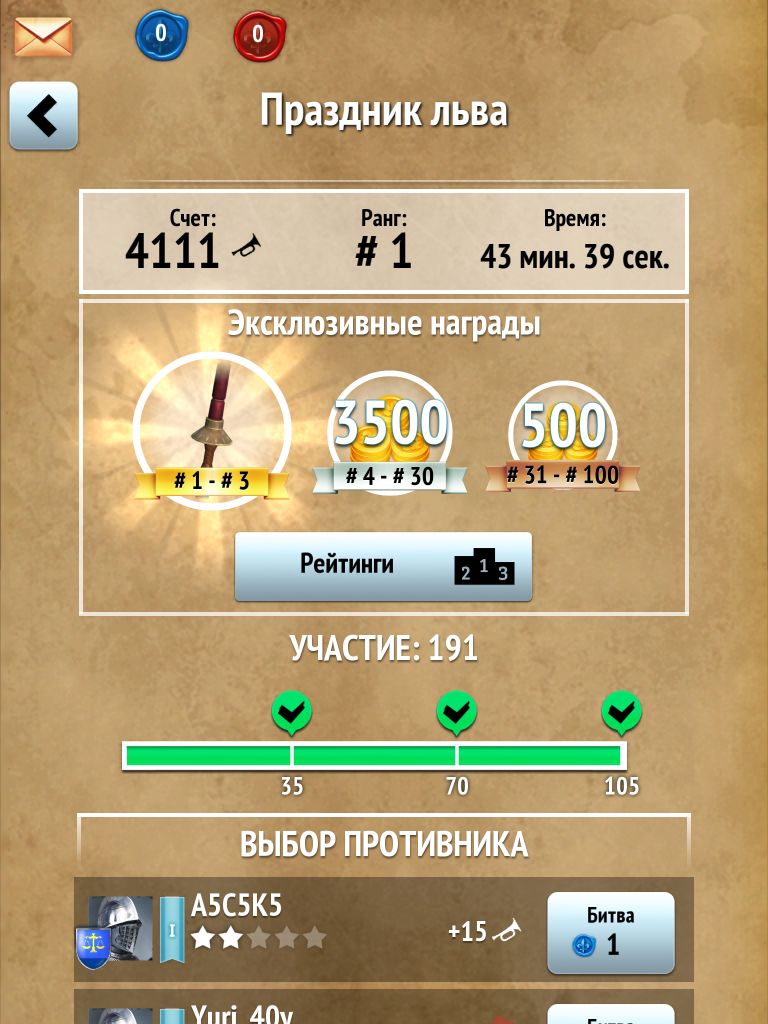Open the Рейтинги leaderboard
The image size is (768, 1024).
click(383, 566)
